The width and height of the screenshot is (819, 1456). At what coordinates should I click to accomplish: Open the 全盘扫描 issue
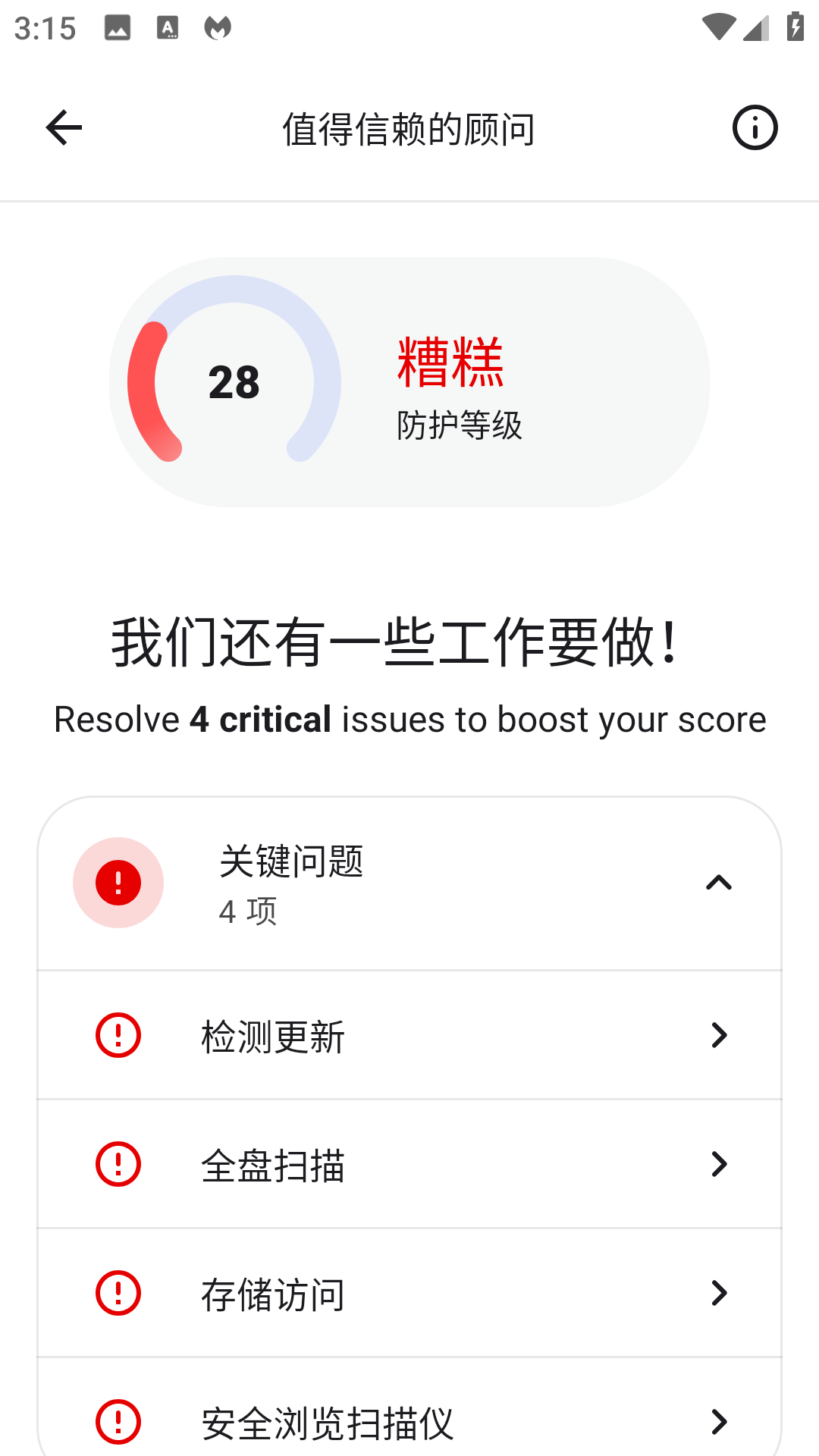click(409, 1164)
